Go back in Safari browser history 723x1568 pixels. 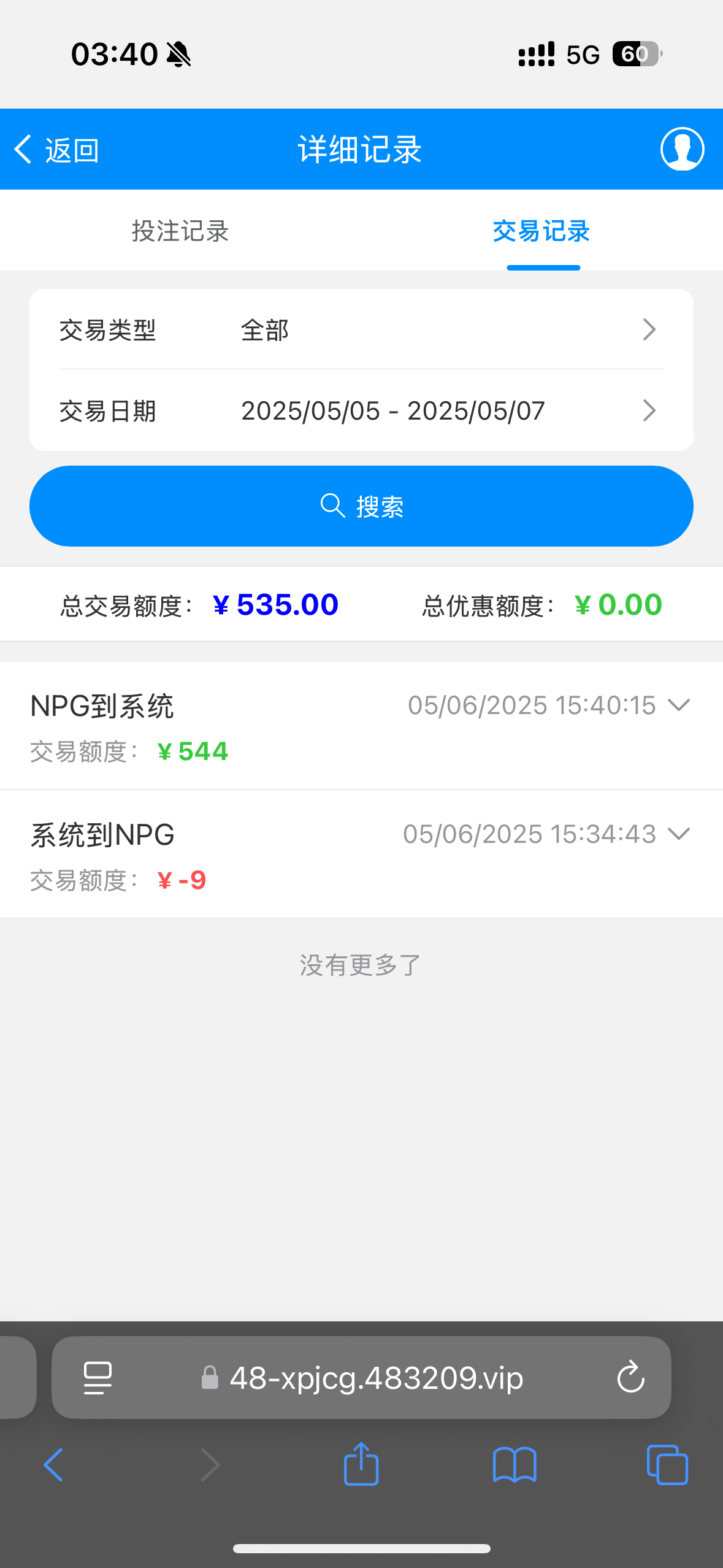pos(53,1465)
